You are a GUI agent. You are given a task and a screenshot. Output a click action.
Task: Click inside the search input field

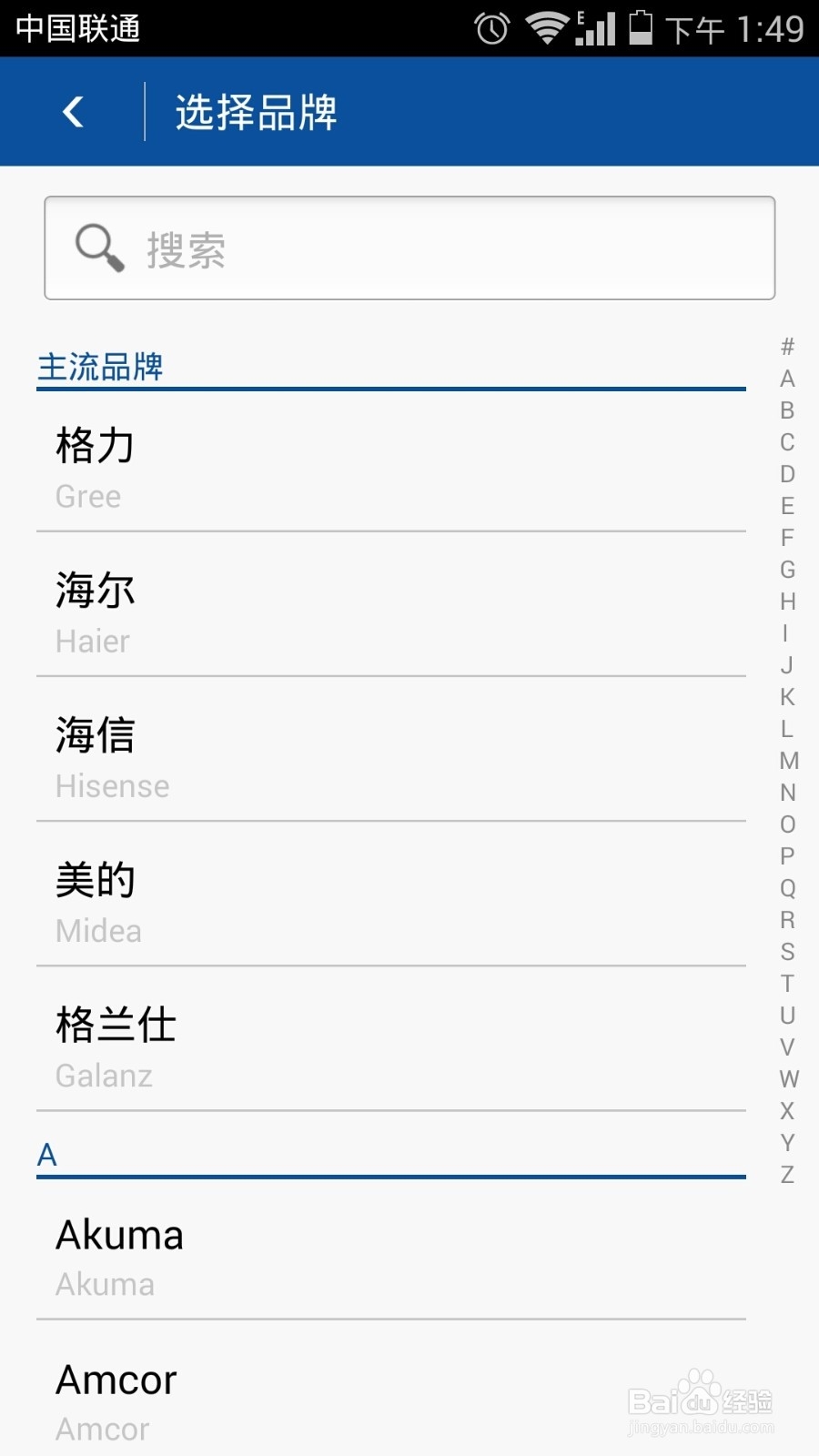click(x=409, y=248)
